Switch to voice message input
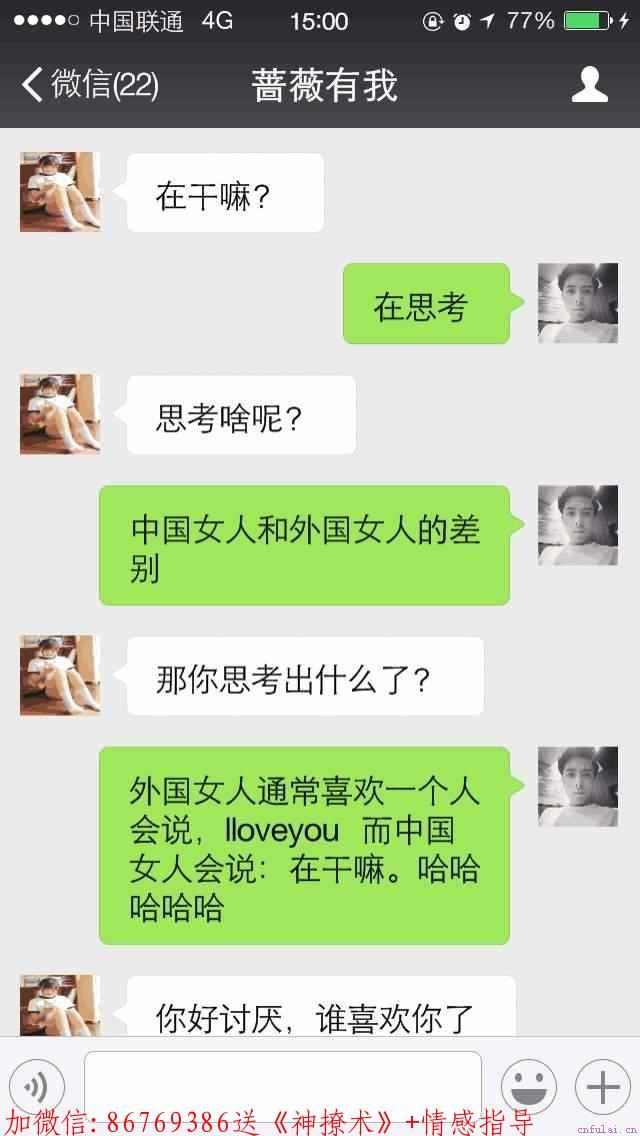Viewport: 640px width, 1136px height. coord(37,1086)
